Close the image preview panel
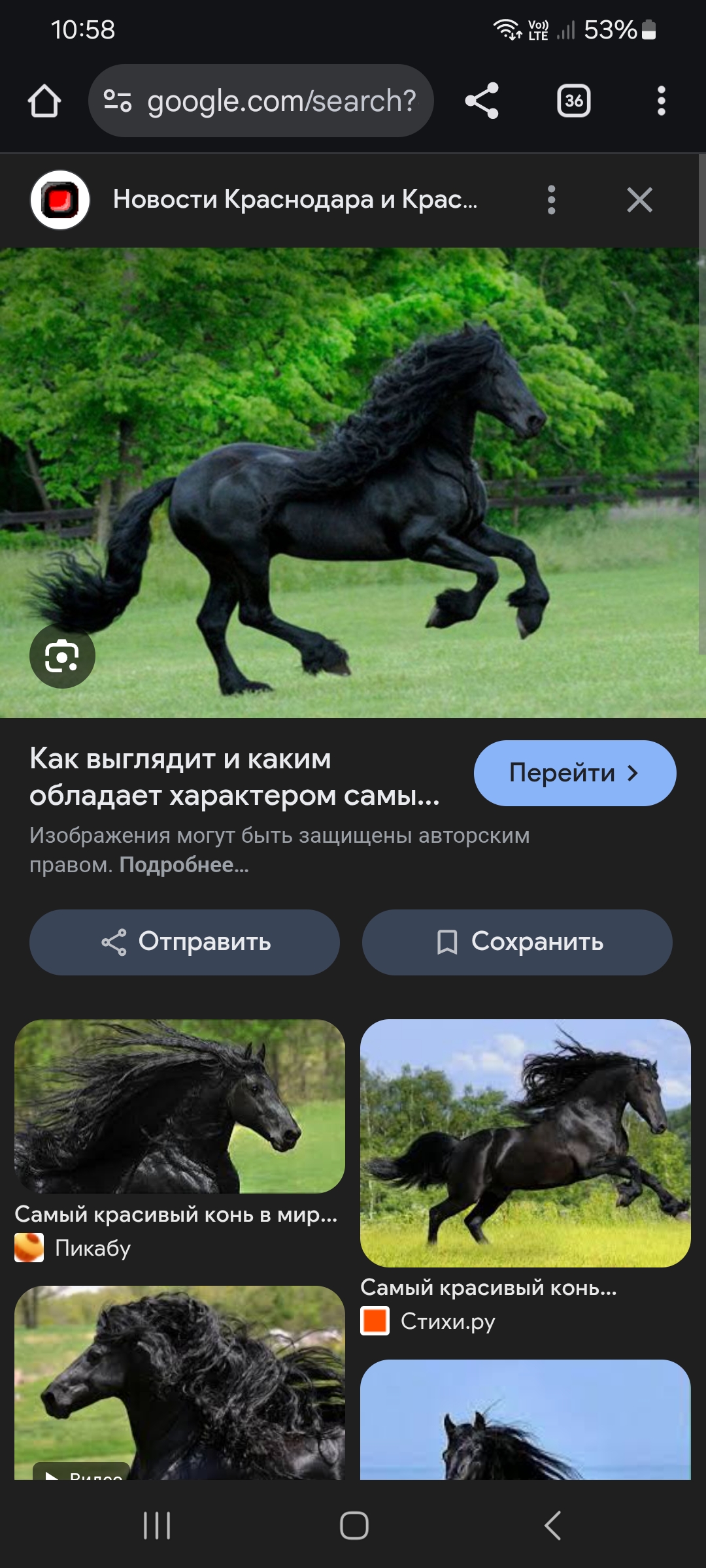This screenshot has width=706, height=1568. tap(639, 200)
